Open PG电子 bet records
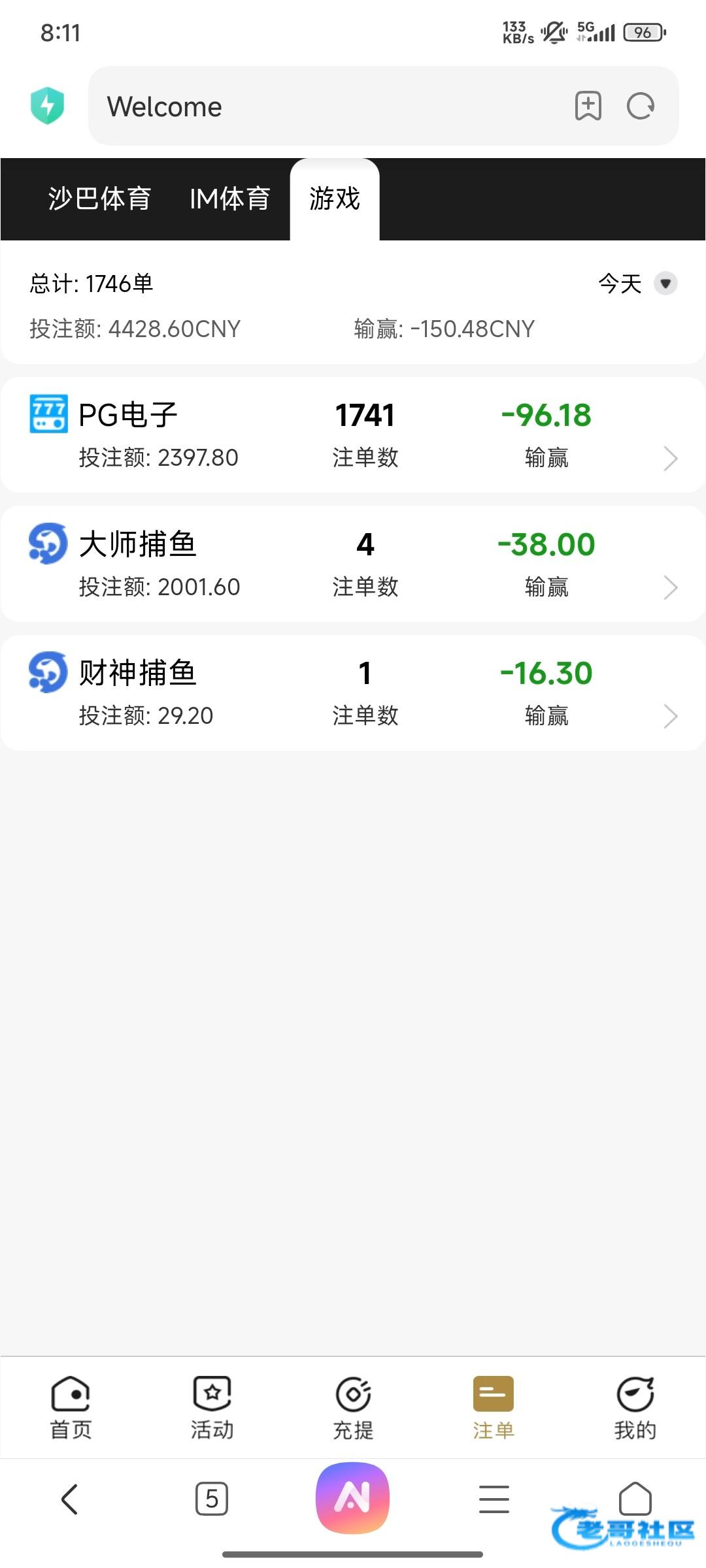Screen dimensions: 706x1568 [353, 434]
